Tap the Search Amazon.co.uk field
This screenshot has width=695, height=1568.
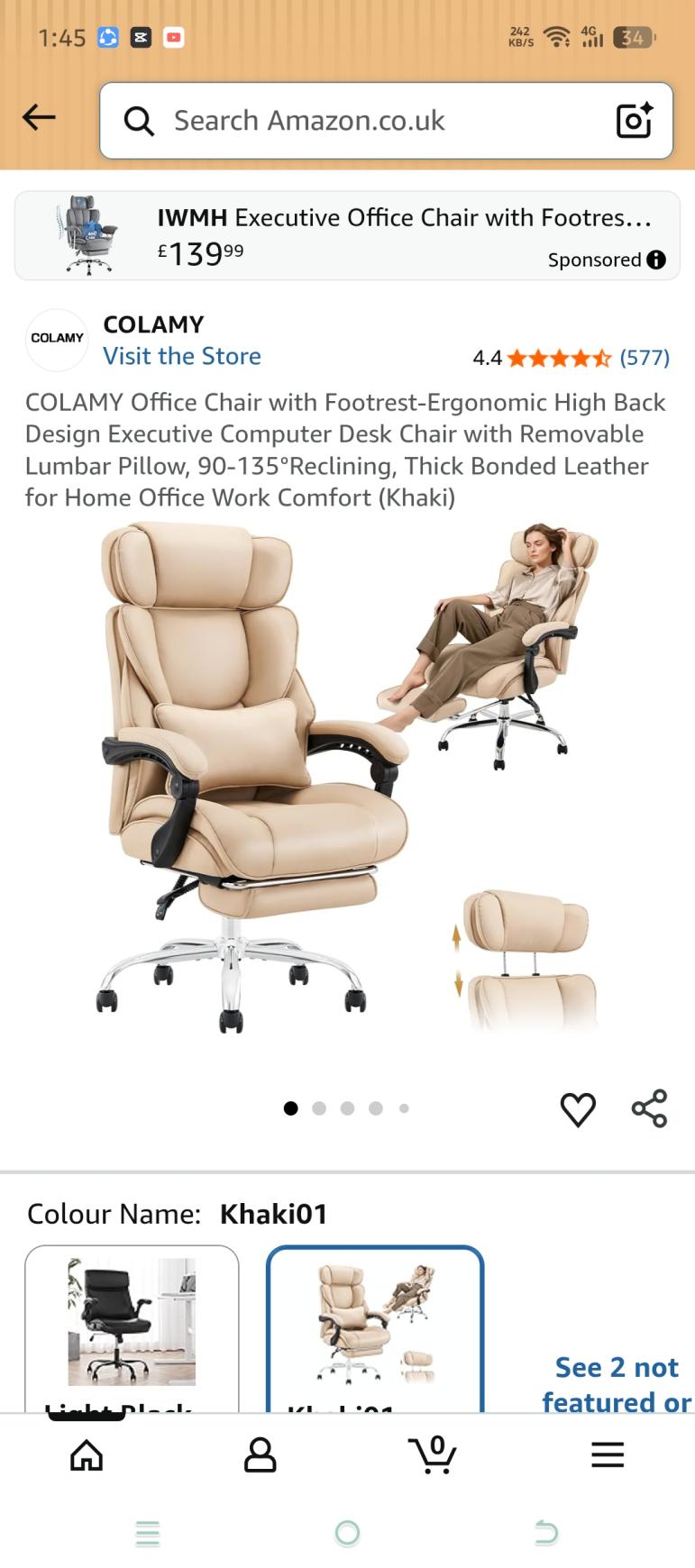(361, 121)
